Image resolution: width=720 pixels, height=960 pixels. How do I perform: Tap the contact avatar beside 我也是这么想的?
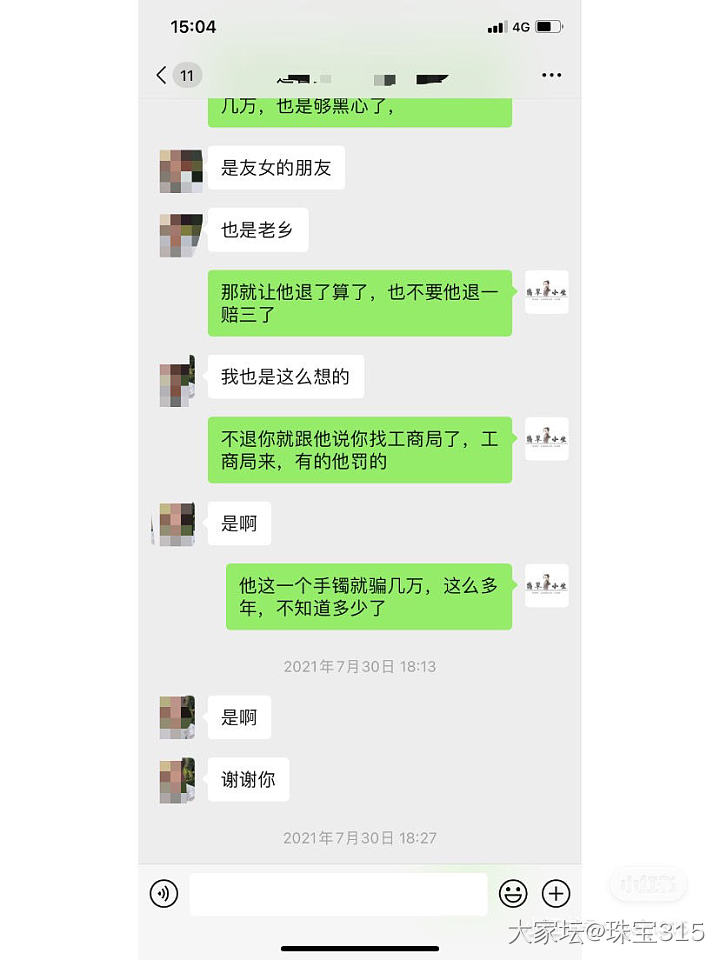178,381
